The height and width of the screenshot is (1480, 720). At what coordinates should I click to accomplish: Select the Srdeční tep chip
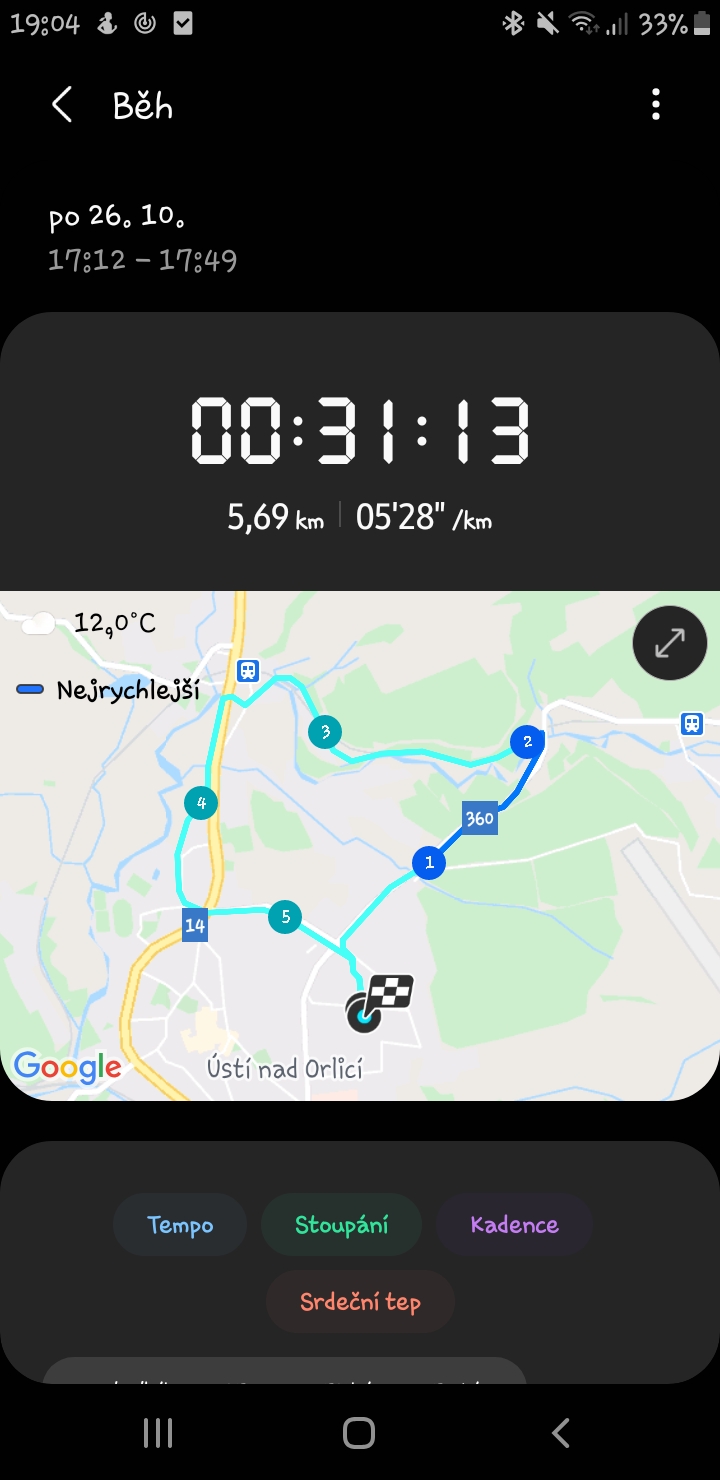point(360,1302)
